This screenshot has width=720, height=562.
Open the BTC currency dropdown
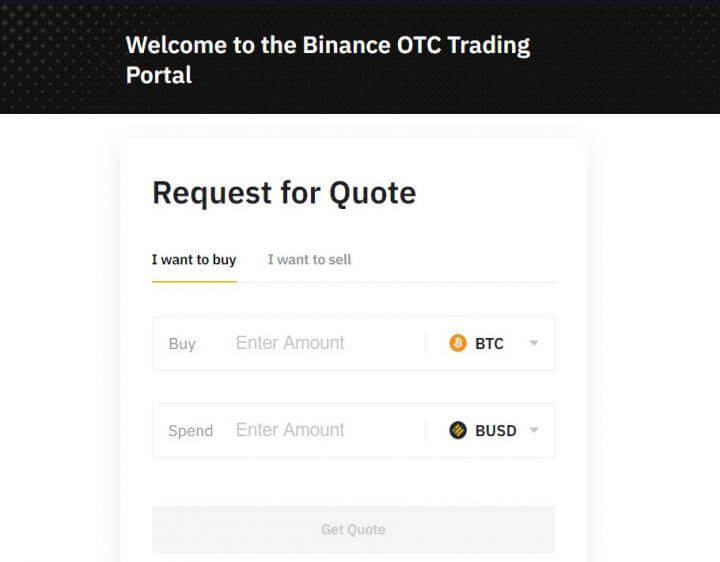click(x=493, y=343)
